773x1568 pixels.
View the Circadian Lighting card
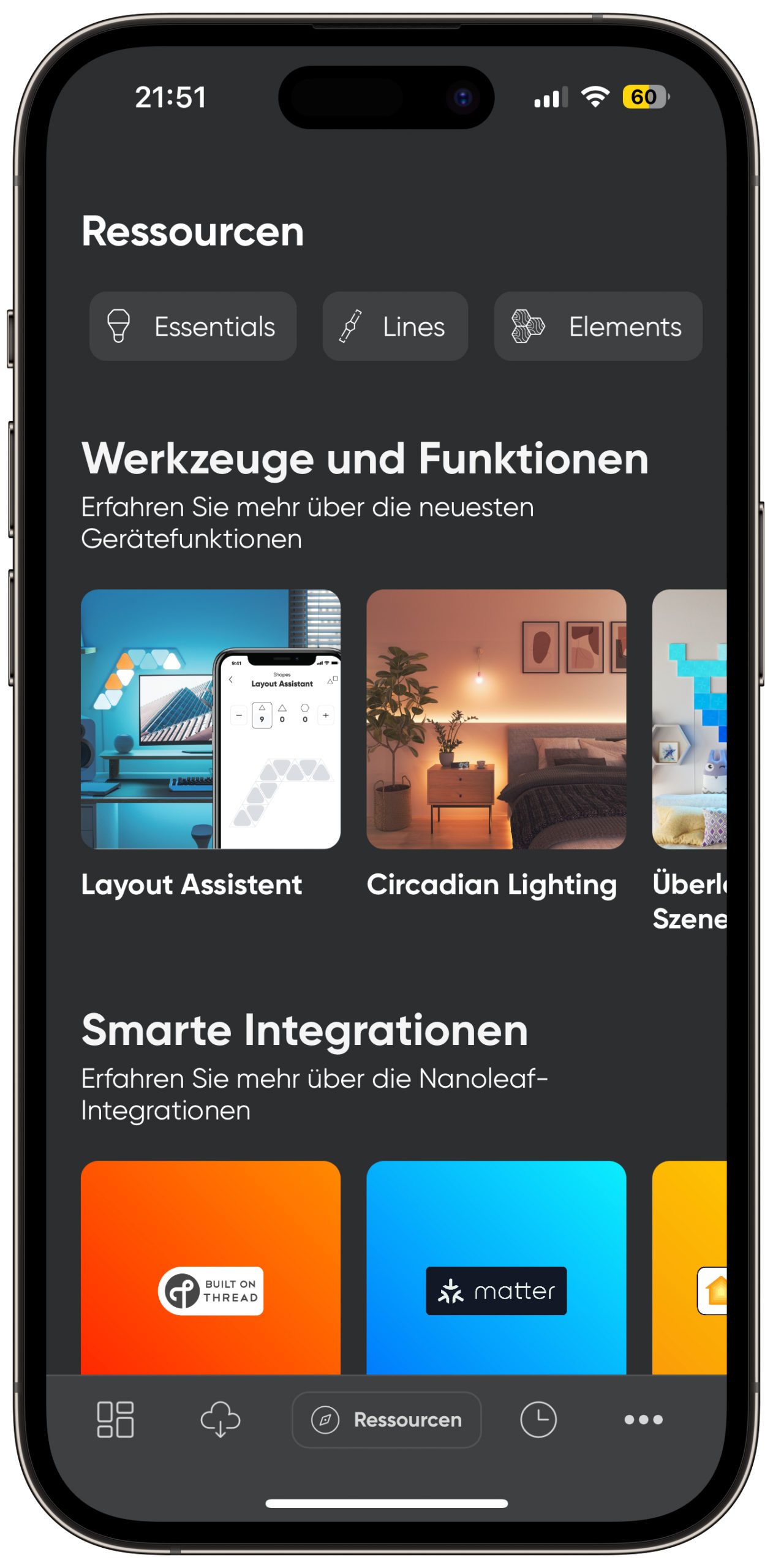(x=496, y=743)
